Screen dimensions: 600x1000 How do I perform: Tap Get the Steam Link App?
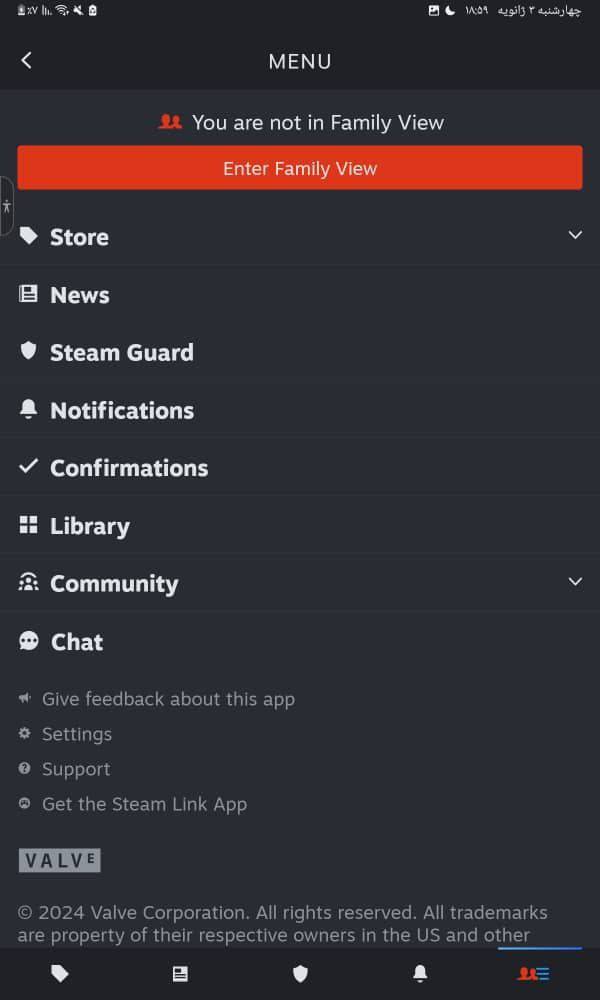click(x=144, y=804)
